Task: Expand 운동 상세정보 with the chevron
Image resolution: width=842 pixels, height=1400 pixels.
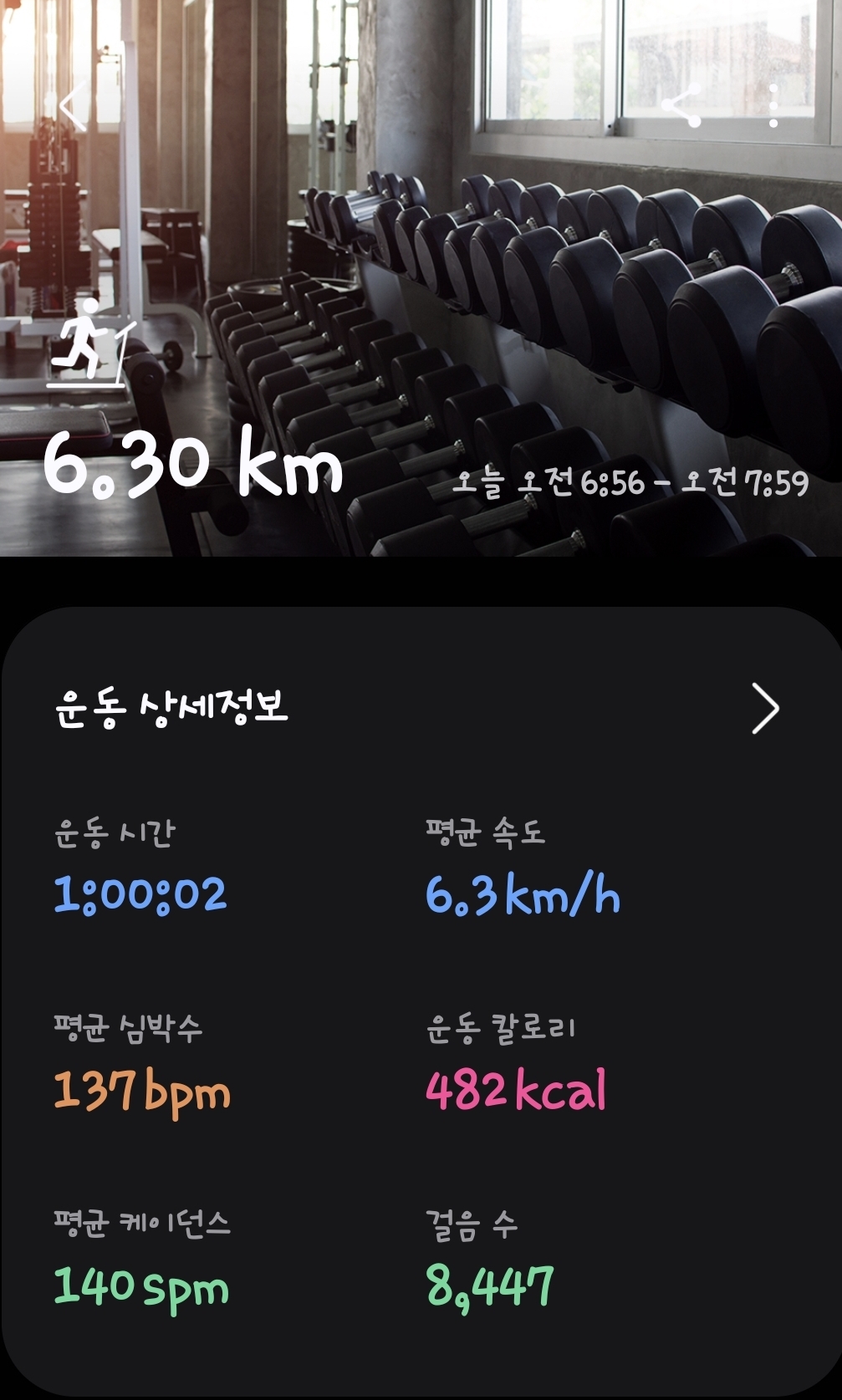Action: (x=764, y=708)
